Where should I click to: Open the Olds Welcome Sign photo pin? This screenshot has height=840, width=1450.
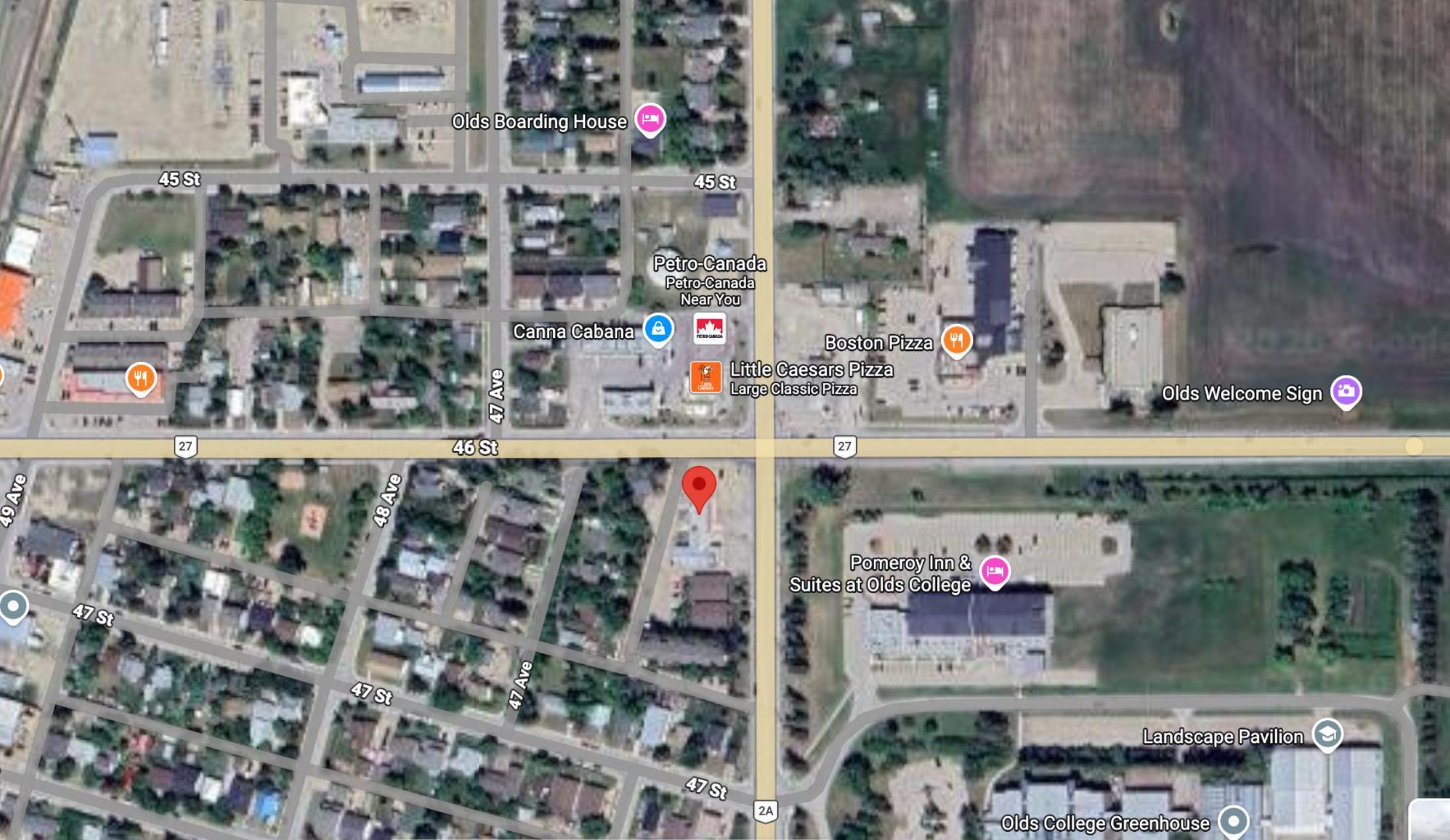1345,391
